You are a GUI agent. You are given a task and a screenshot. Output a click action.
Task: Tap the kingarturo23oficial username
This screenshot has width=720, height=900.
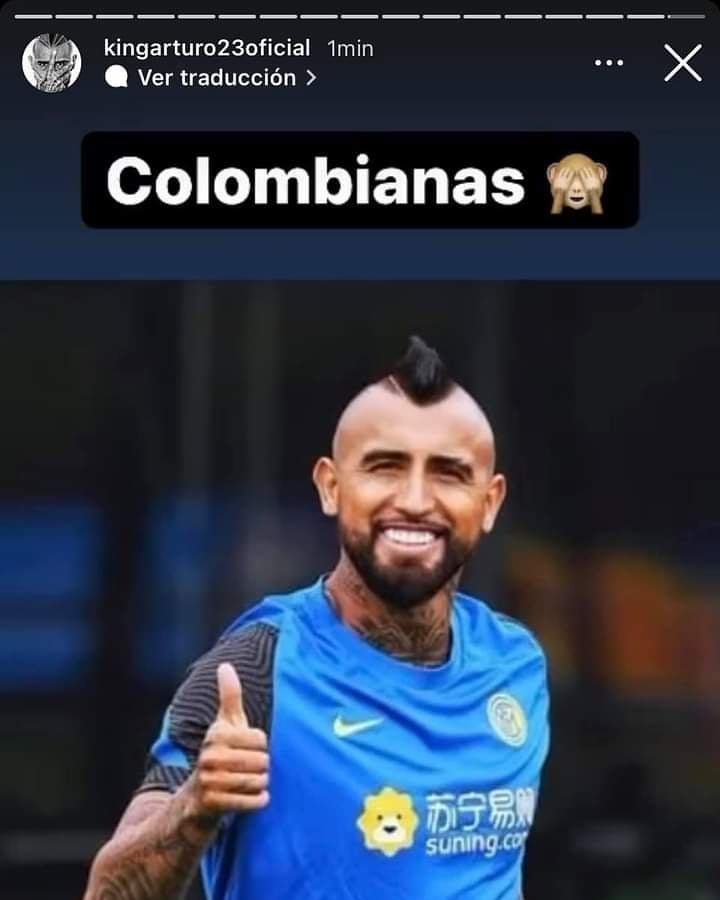pos(207,48)
